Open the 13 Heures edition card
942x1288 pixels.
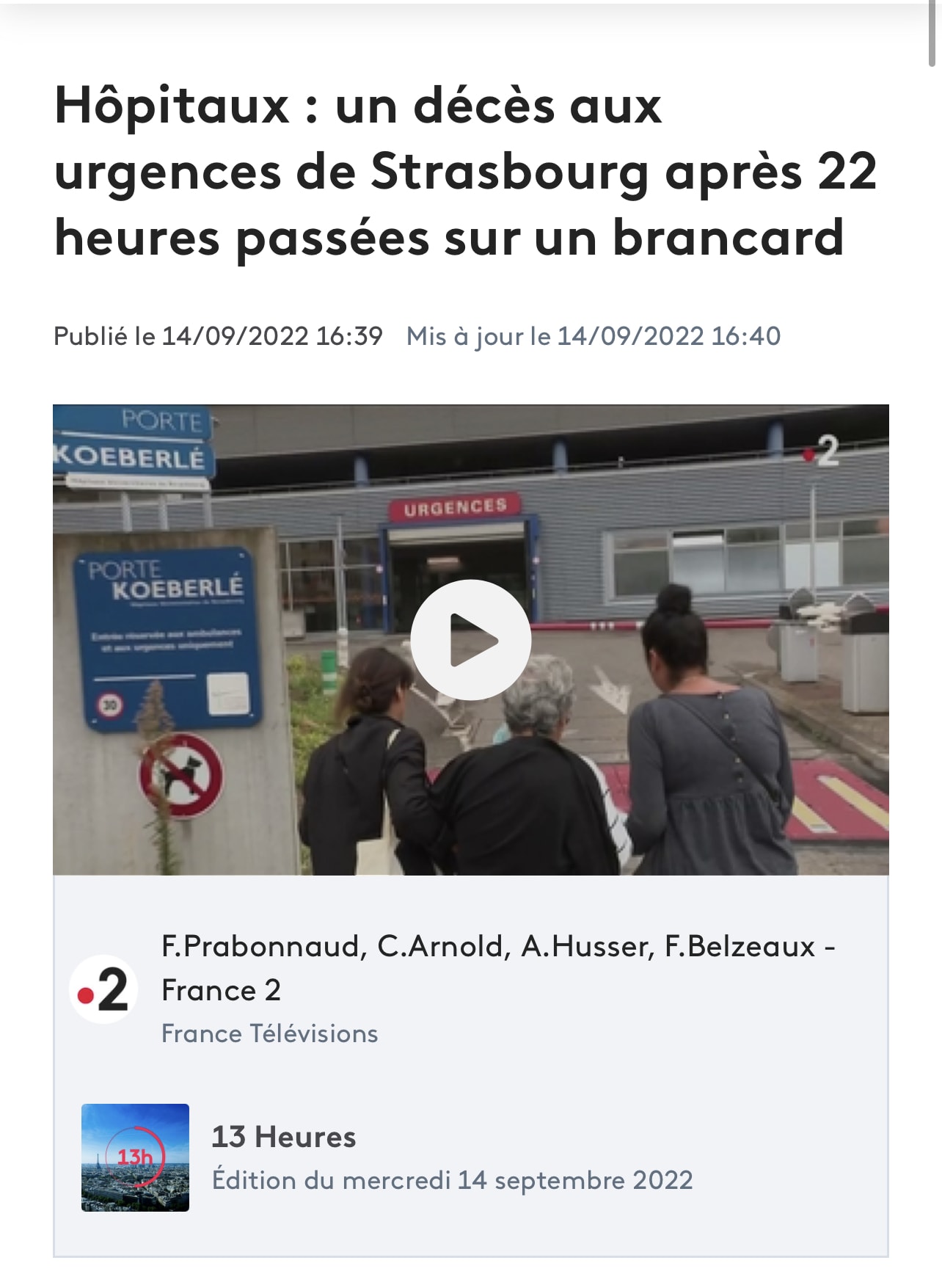[283, 1137]
